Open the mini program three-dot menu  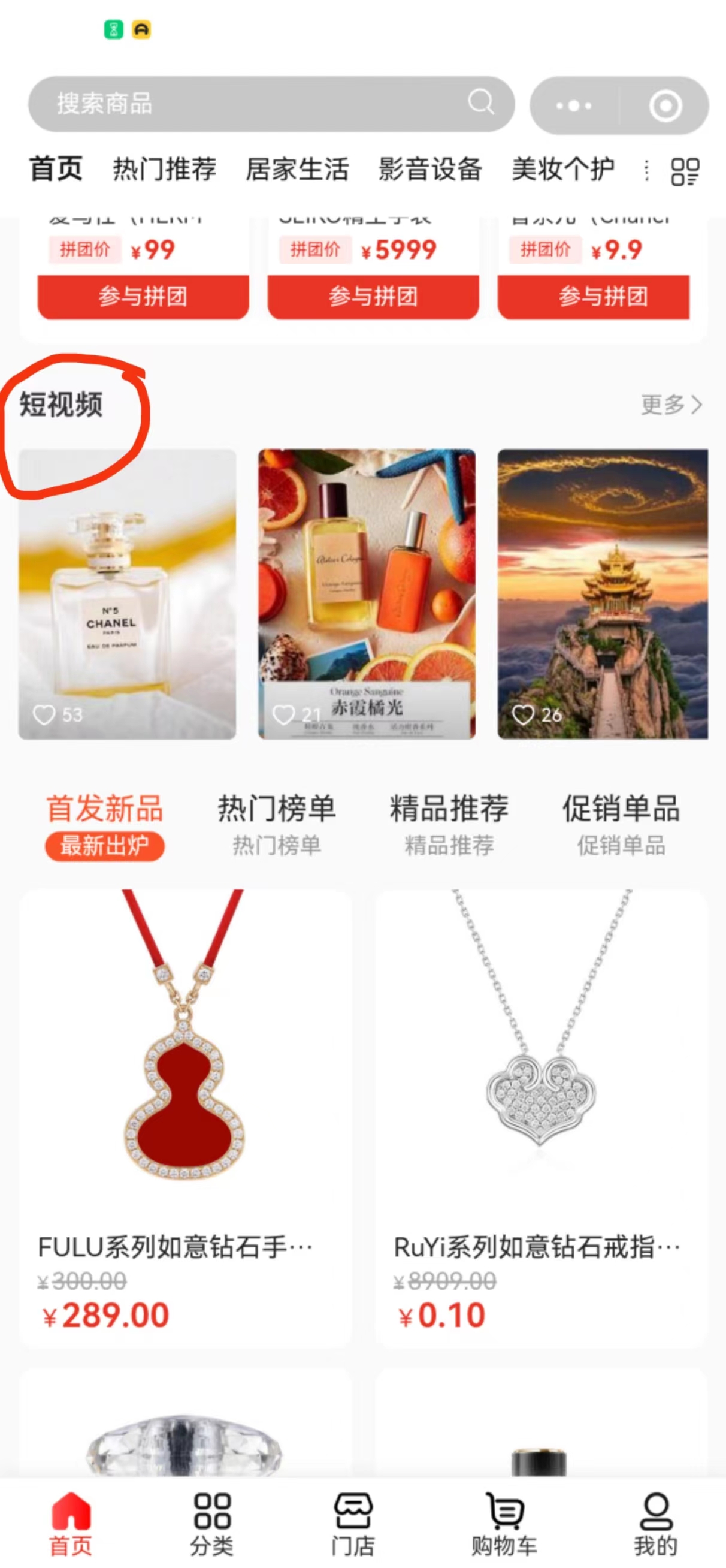tap(573, 106)
